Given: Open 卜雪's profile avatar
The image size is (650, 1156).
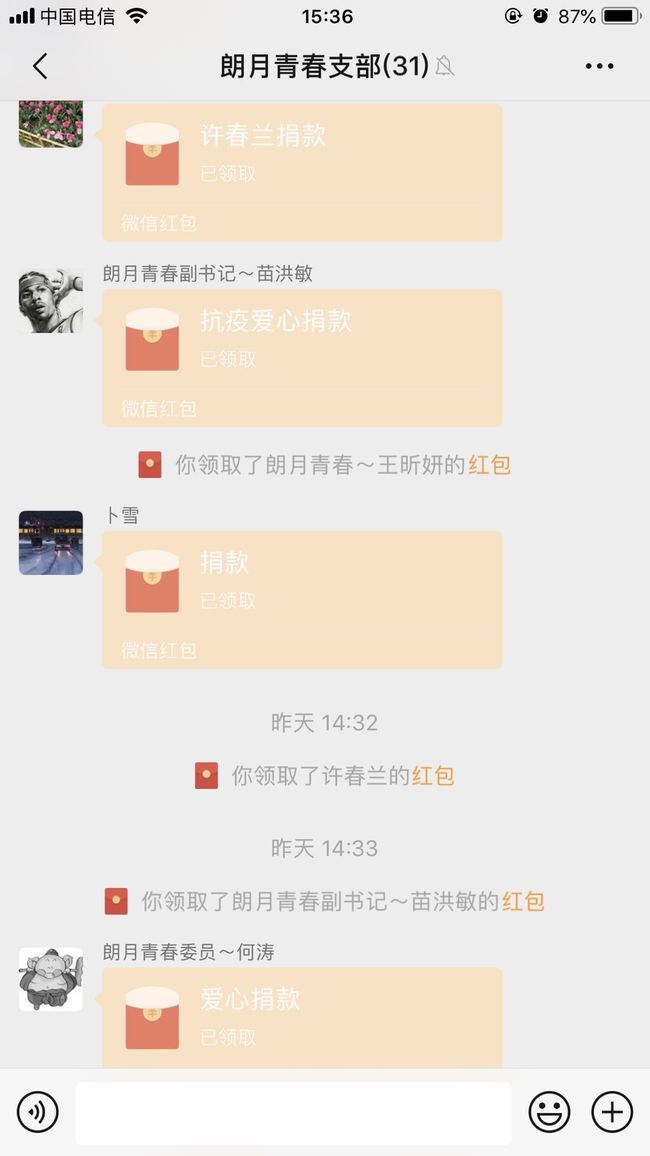Looking at the screenshot, I should tap(51, 543).
